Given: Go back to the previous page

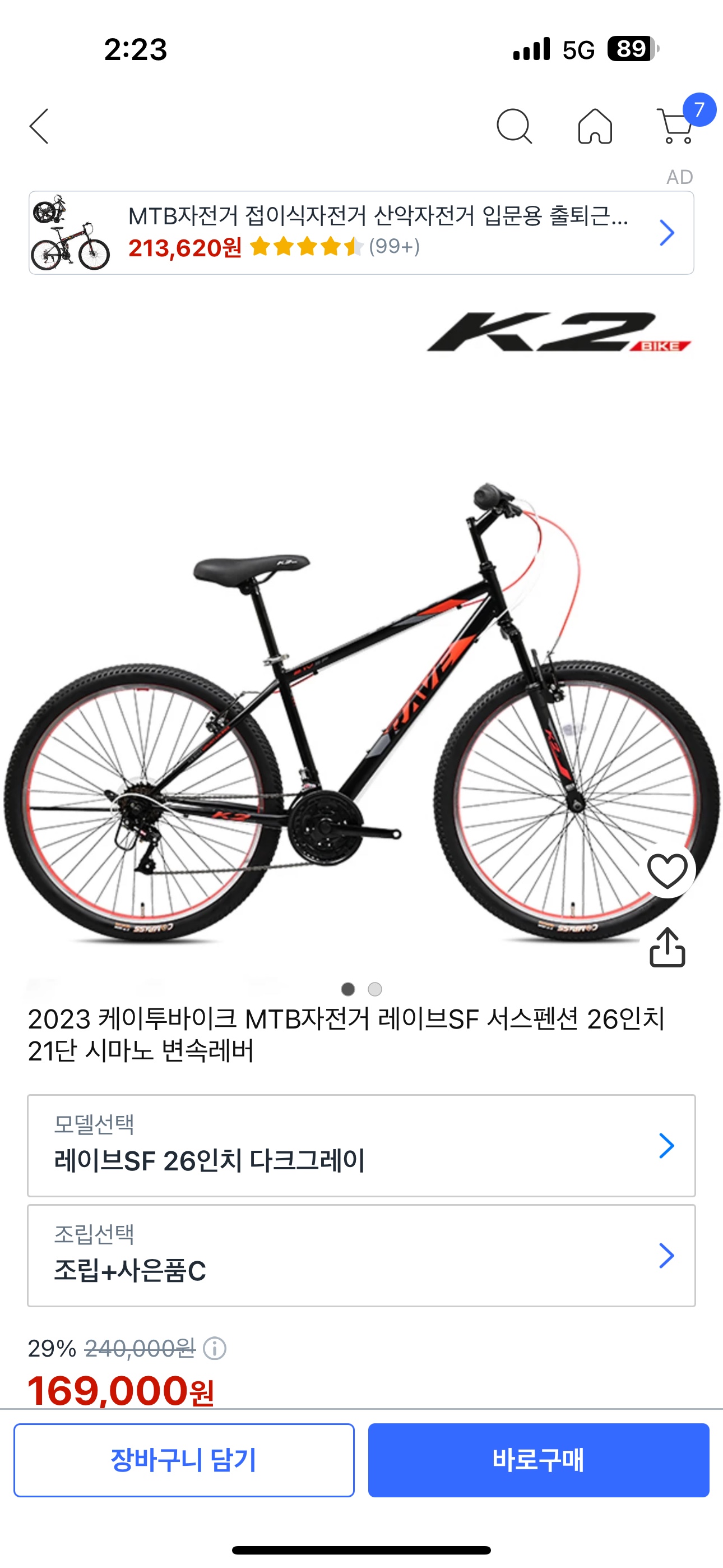Looking at the screenshot, I should (39, 127).
